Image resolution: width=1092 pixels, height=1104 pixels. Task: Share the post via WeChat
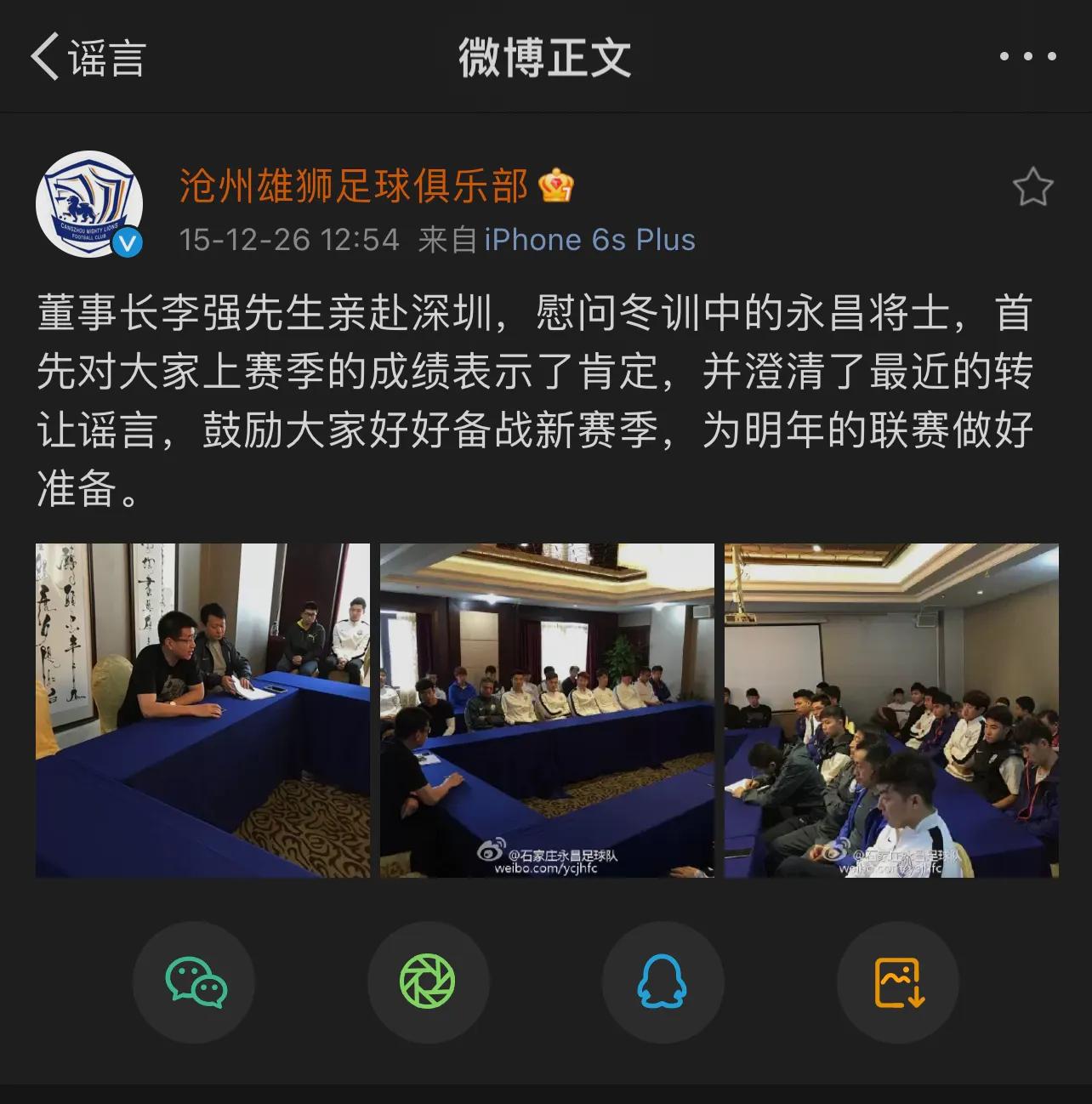(194, 982)
